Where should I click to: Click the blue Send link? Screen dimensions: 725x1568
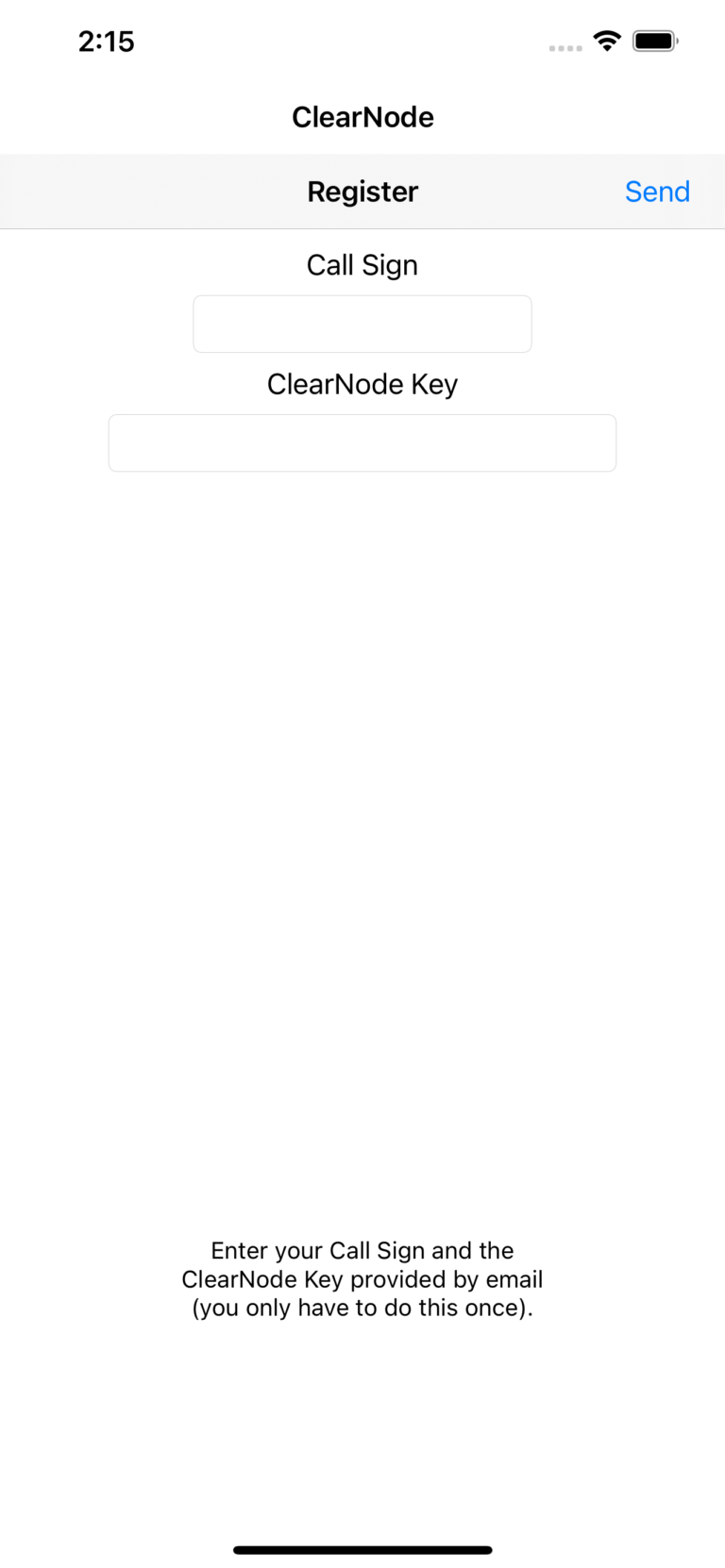[x=657, y=192]
